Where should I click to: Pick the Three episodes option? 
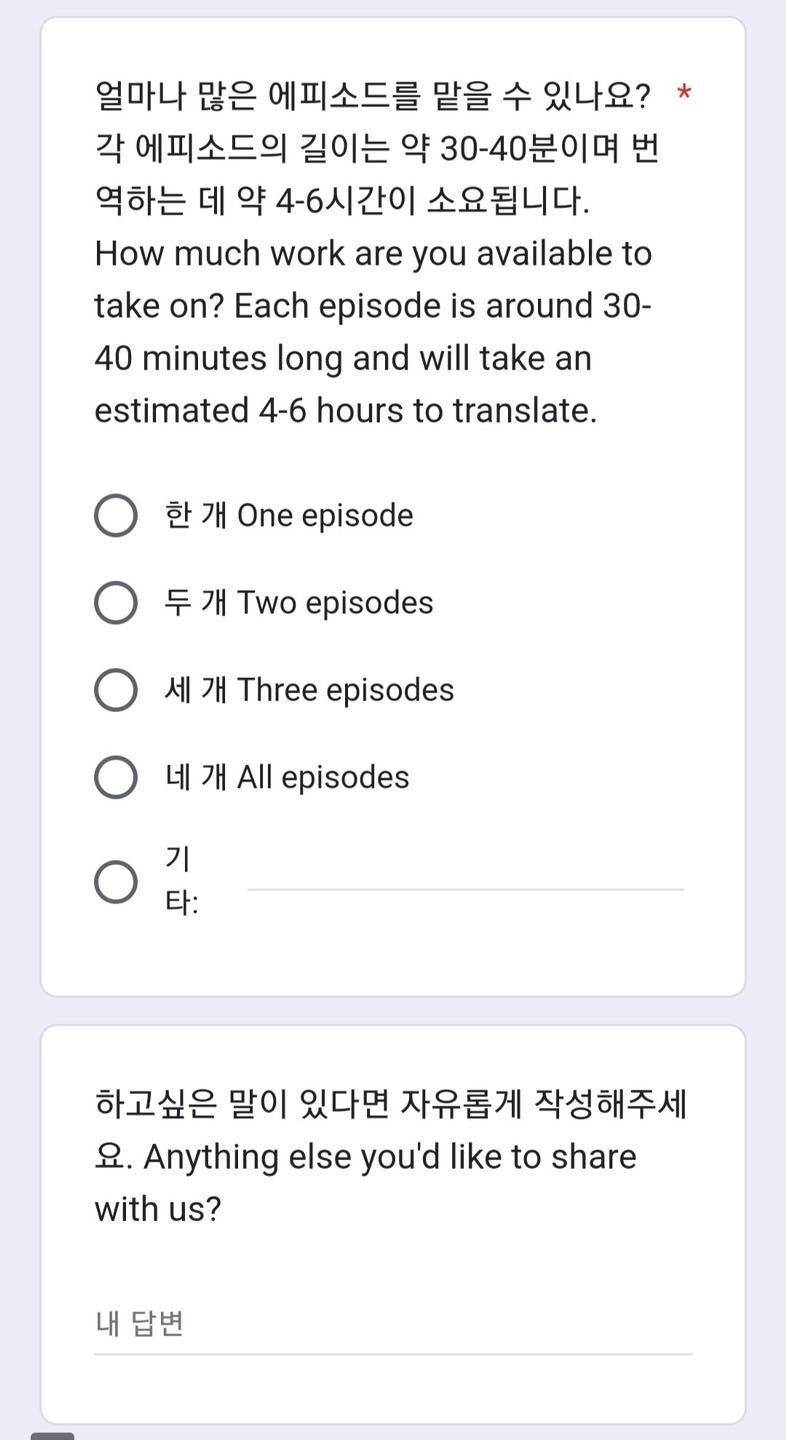[116, 690]
